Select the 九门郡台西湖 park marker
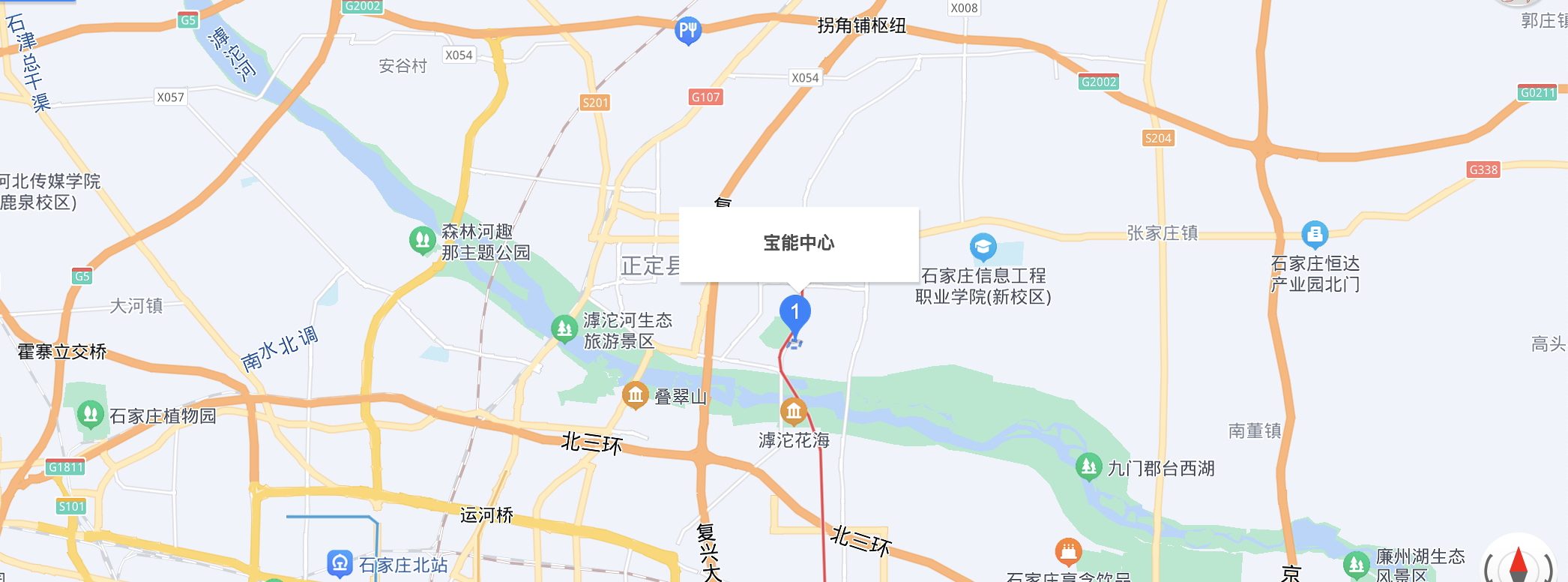The image size is (1568, 582). pyautogui.click(x=1088, y=467)
